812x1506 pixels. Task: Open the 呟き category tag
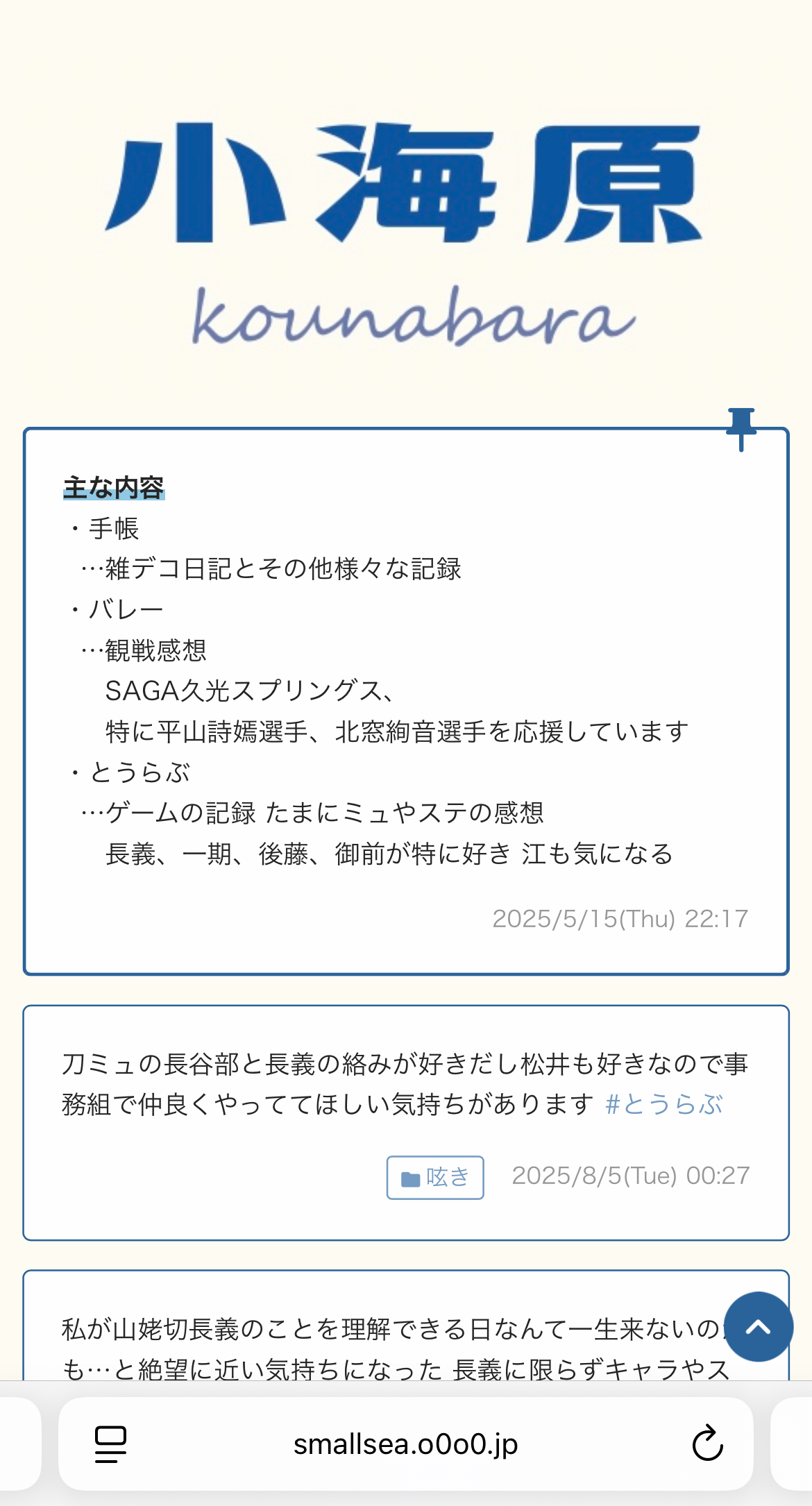(x=435, y=1178)
